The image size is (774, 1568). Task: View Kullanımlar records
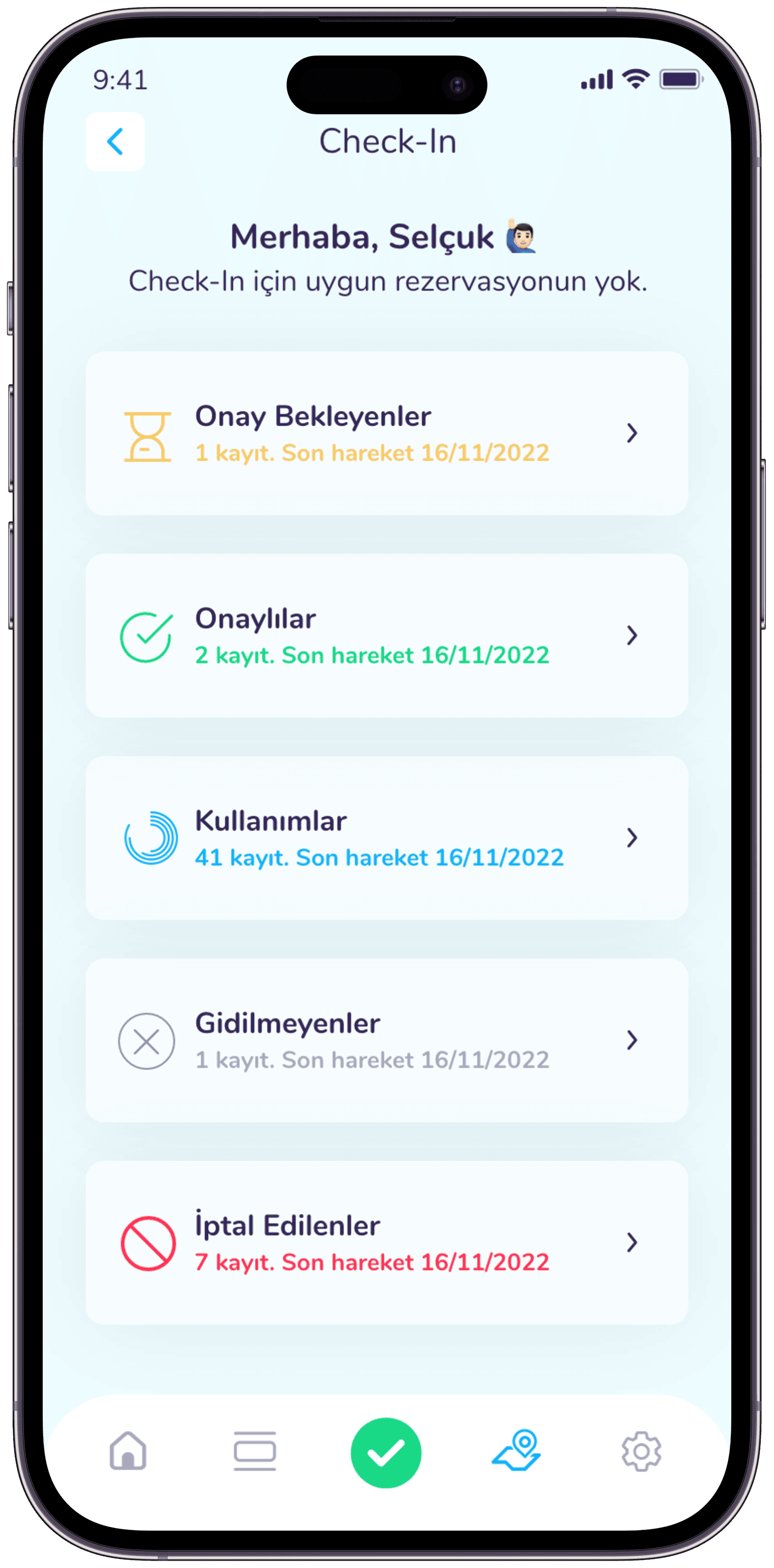coord(386,837)
